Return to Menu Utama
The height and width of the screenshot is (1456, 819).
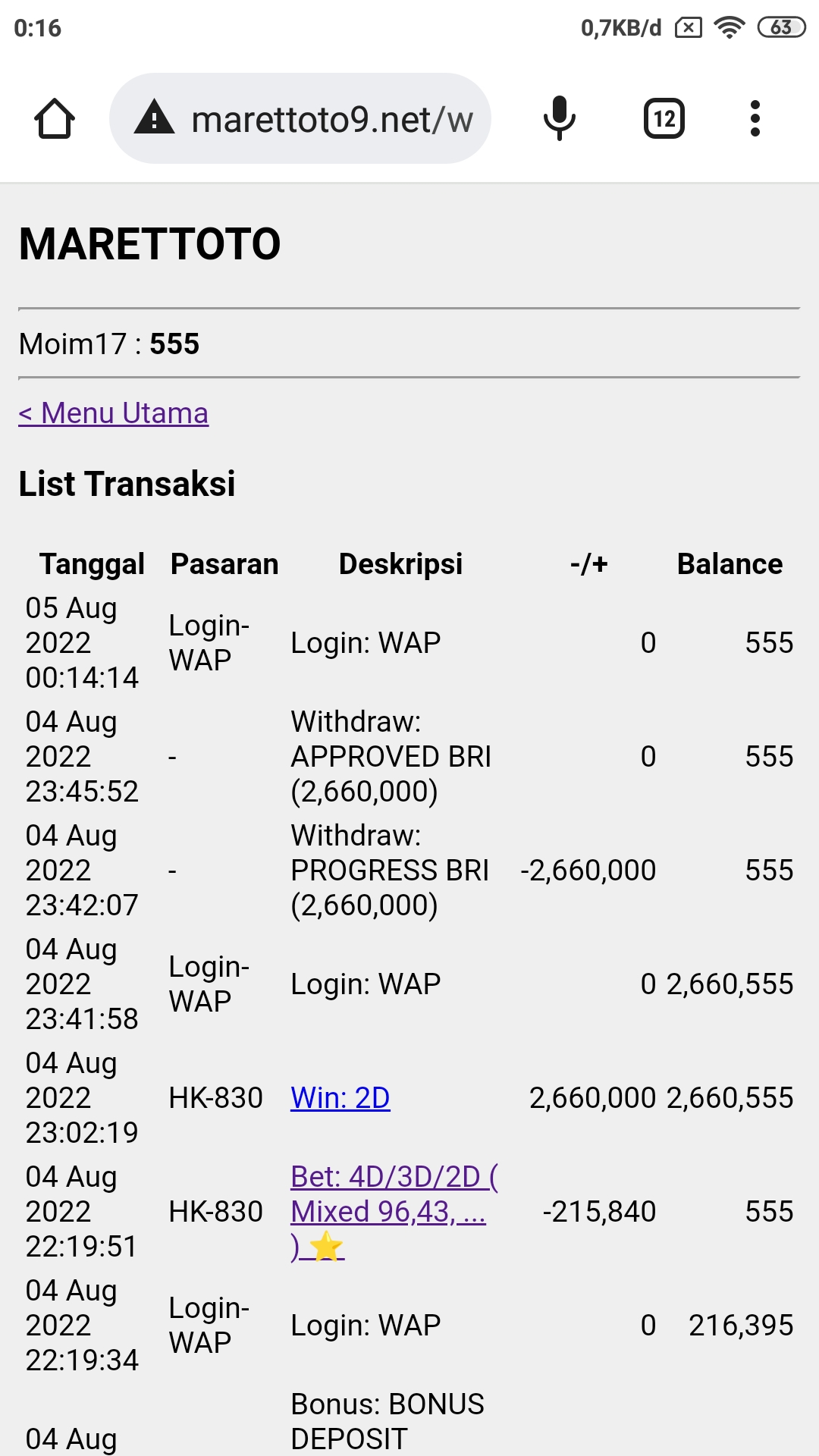114,413
